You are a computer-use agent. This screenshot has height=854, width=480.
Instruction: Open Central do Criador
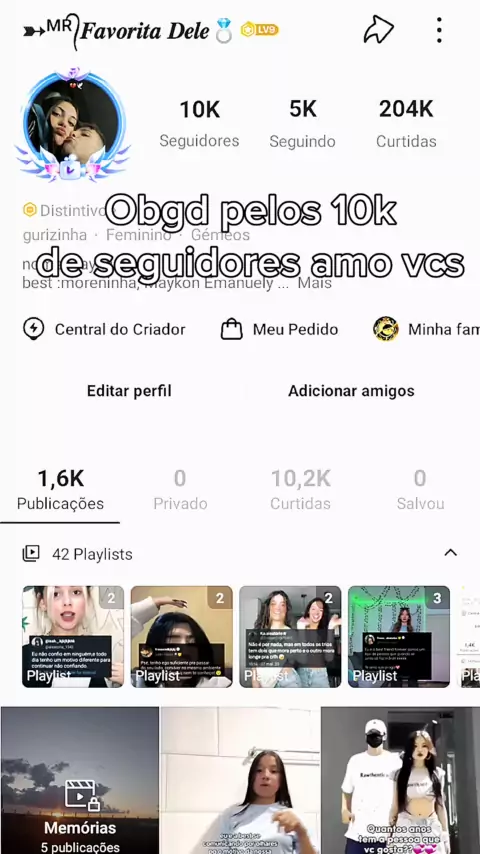point(104,329)
